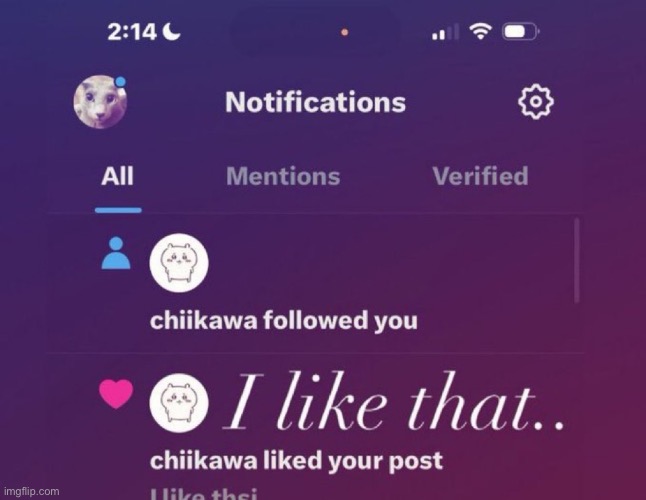
Task: Select the All notifications tab
Action: (x=117, y=177)
